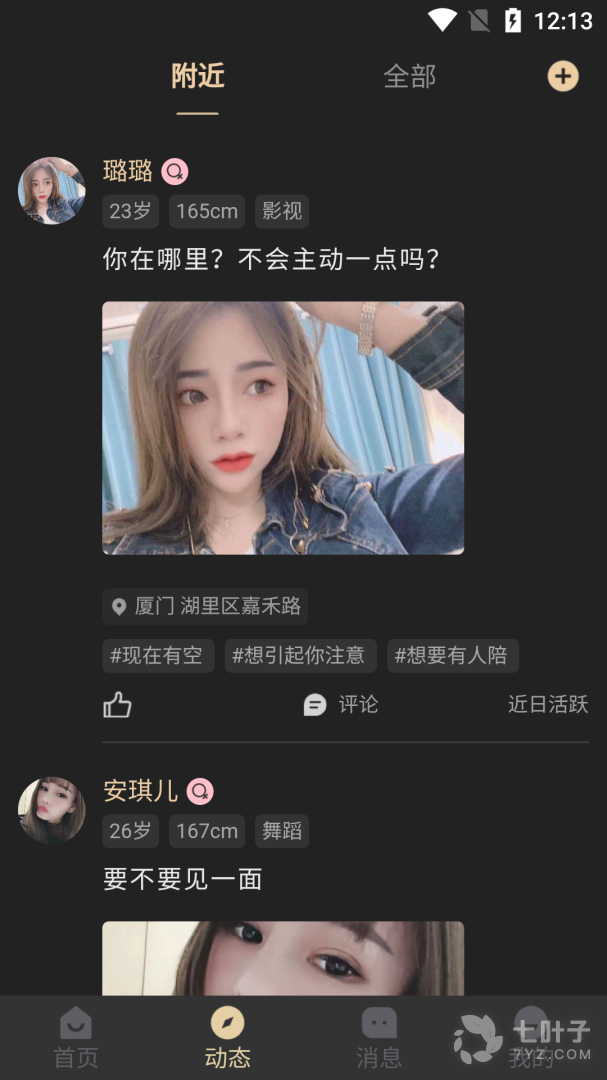Select the #现在有空 tag
The image size is (607, 1080).
pos(157,656)
